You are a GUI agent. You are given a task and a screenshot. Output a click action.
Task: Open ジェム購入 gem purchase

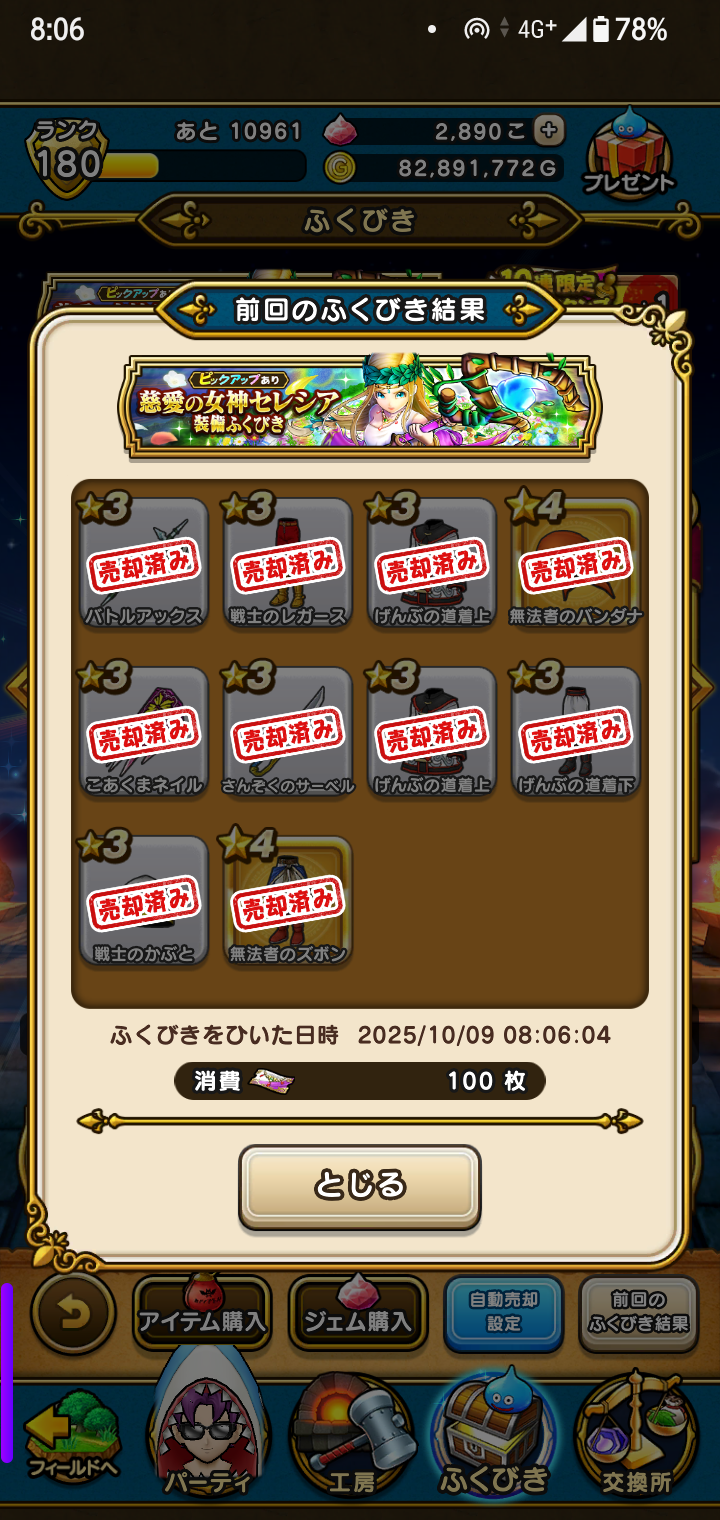pos(358,1313)
